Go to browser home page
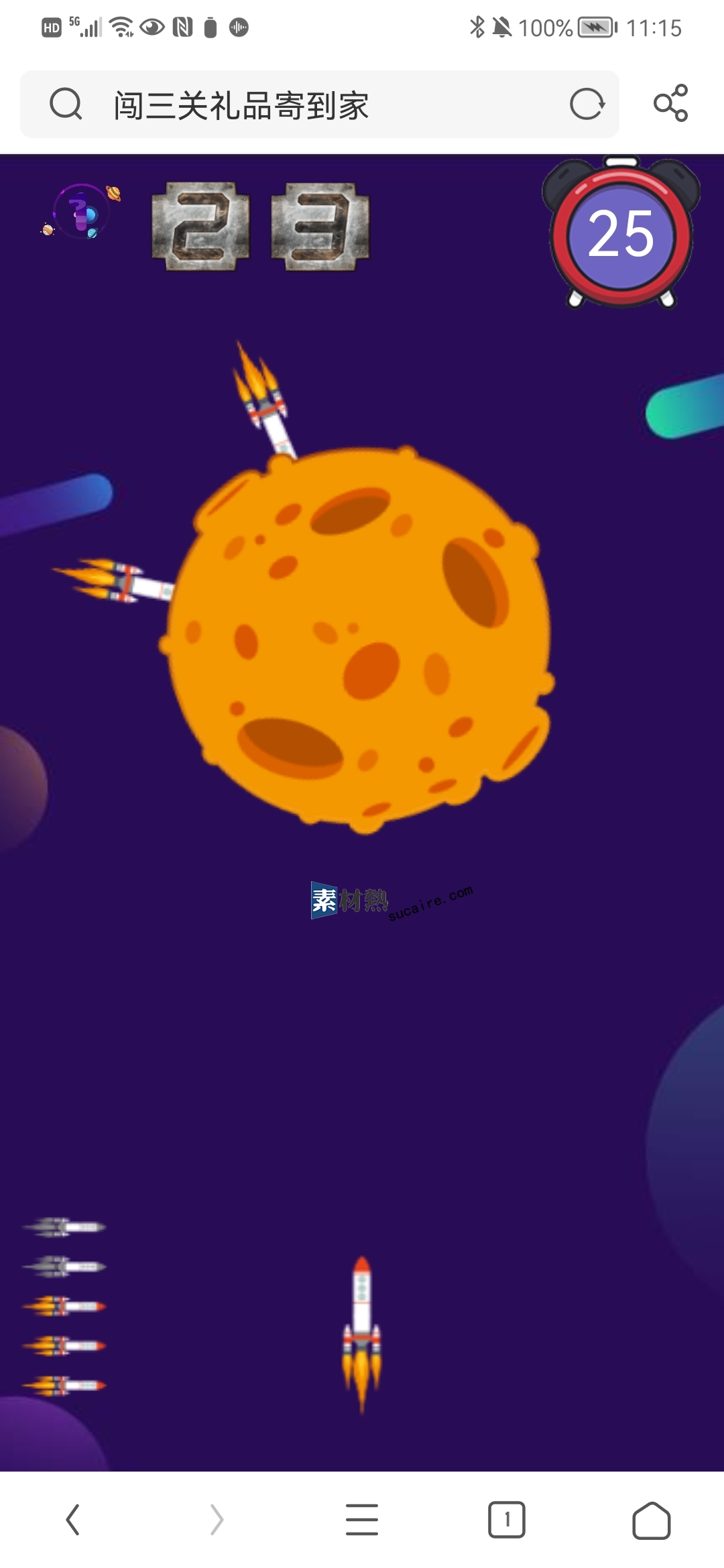Screen dimensions: 724x1568 click(652, 1520)
